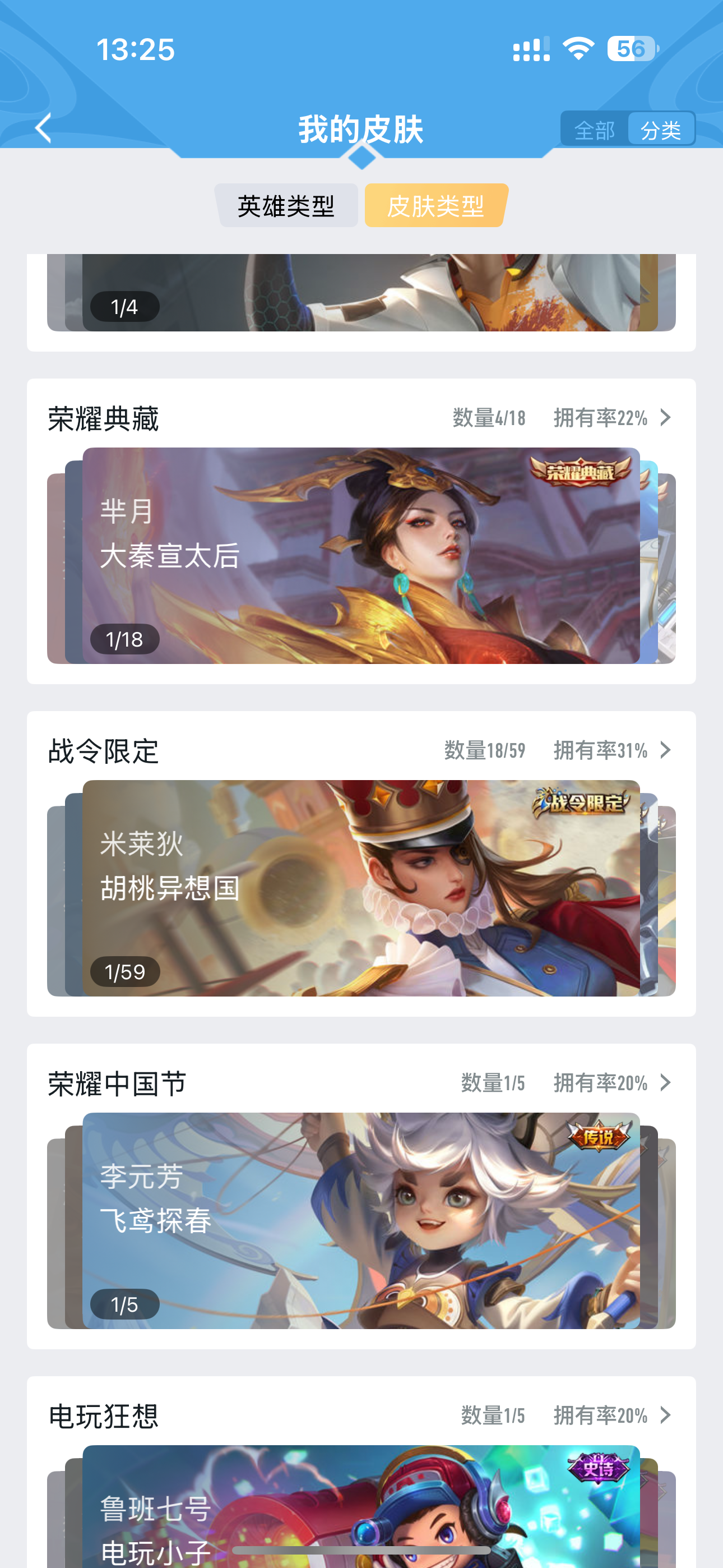Select the 分类 view toggle
Image resolution: width=723 pixels, height=1568 pixels.
point(661,130)
